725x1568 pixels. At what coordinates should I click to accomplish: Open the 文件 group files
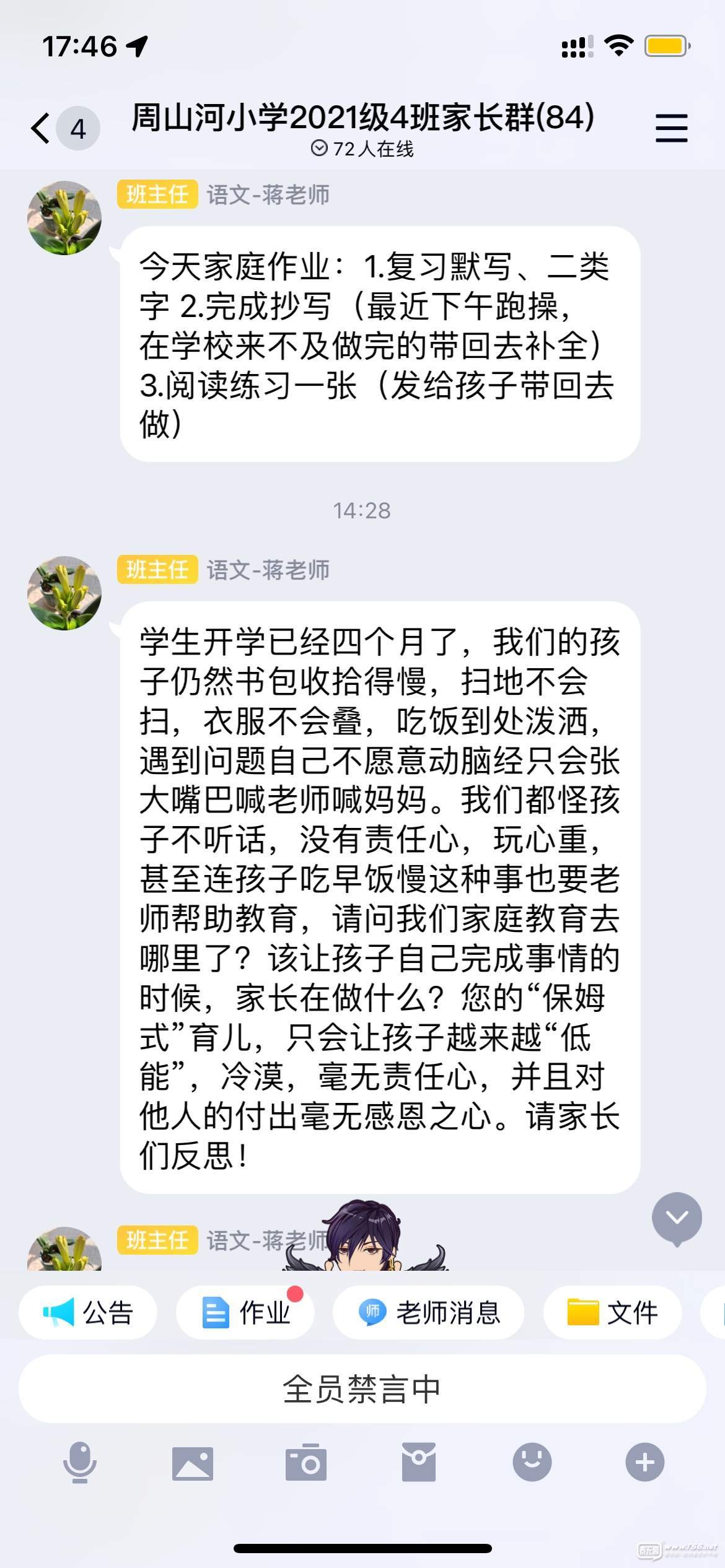(612, 1312)
